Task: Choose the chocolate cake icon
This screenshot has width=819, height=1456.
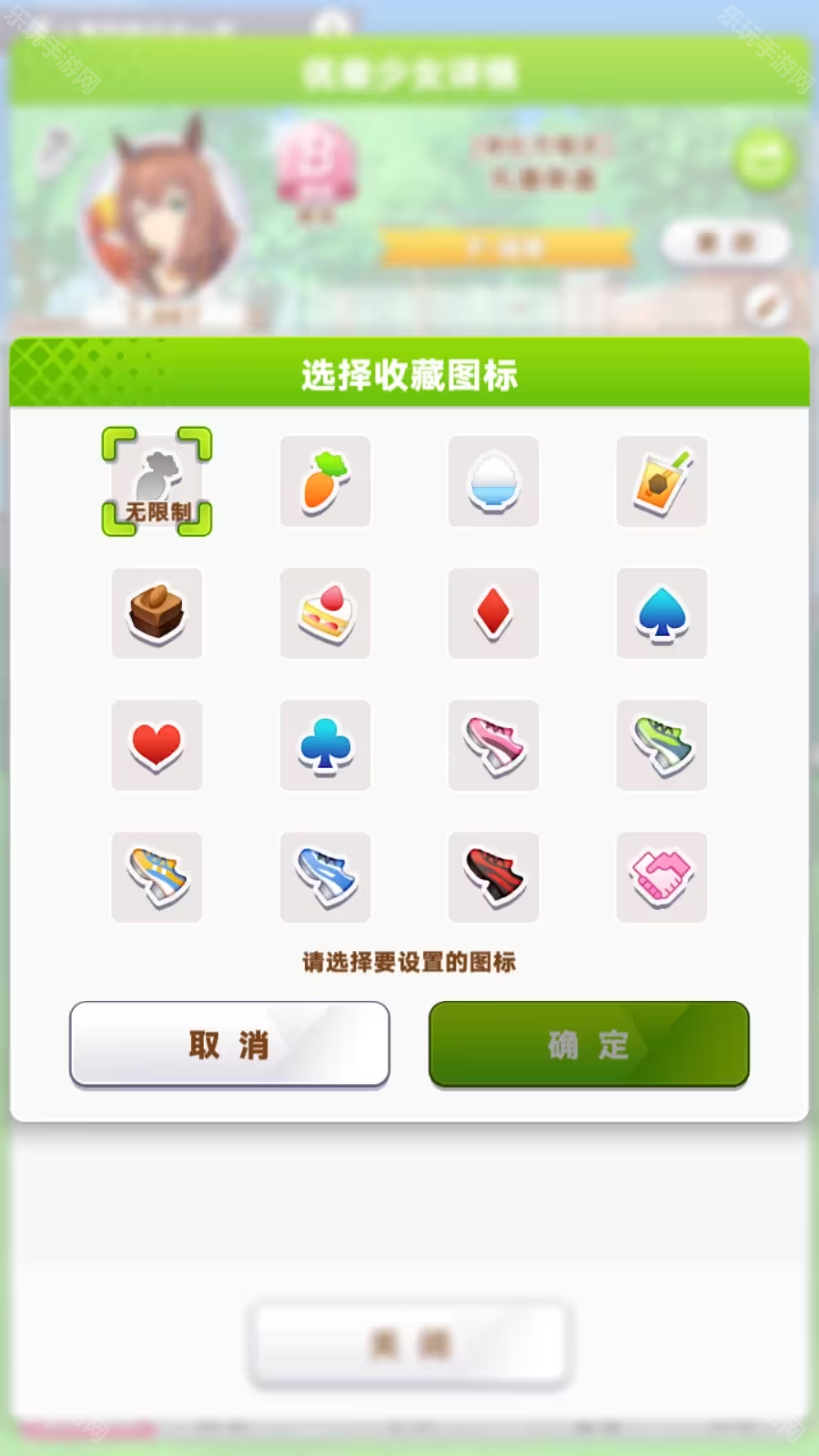Action: pos(157,613)
